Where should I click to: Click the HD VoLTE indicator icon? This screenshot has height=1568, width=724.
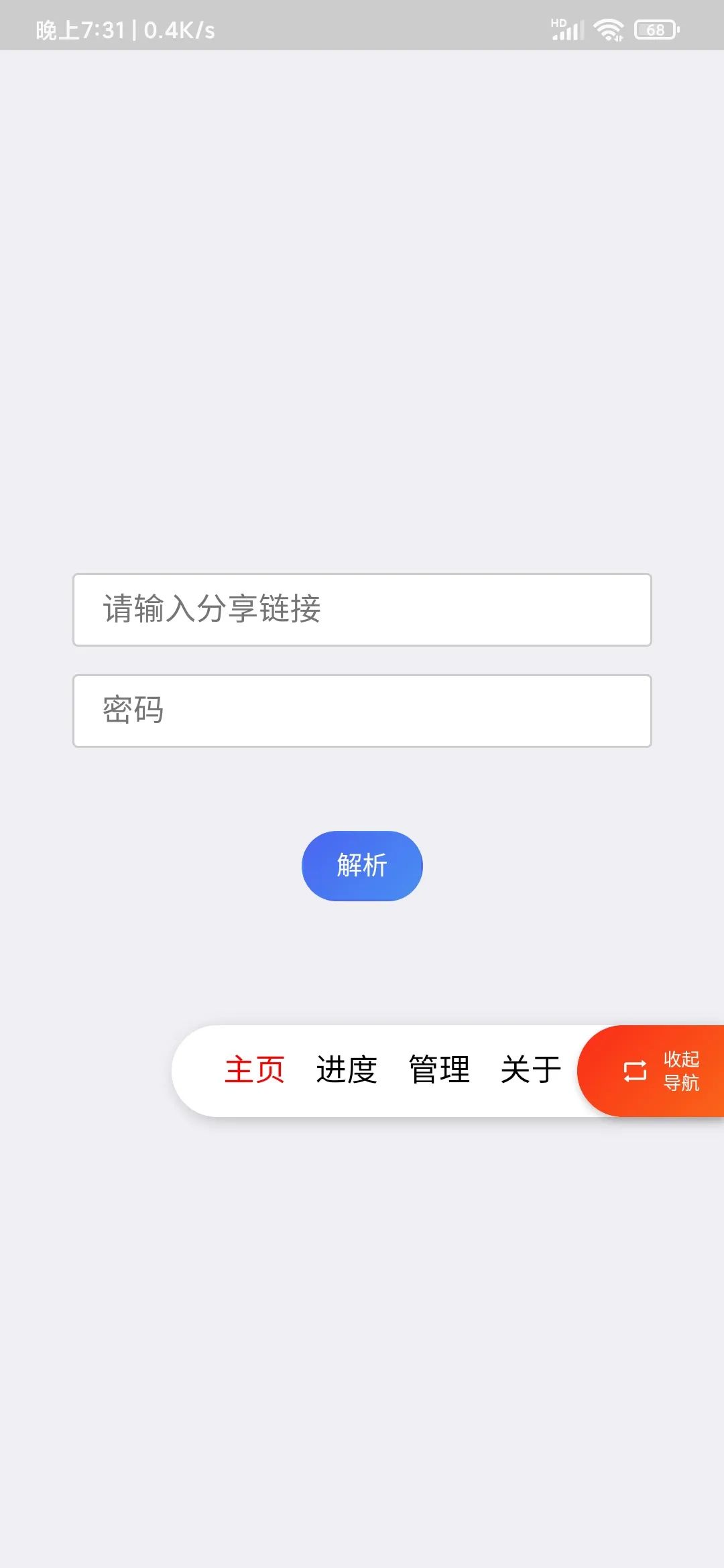click(558, 22)
